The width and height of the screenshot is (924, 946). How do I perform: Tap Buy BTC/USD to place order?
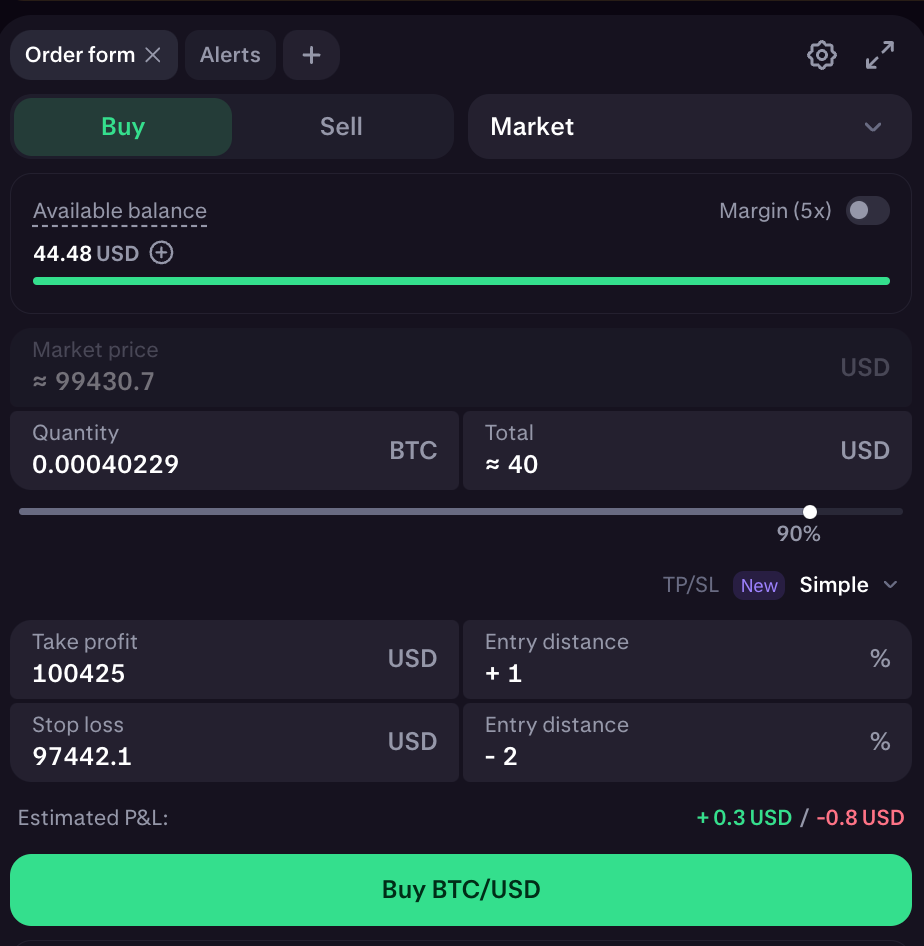tap(461, 889)
